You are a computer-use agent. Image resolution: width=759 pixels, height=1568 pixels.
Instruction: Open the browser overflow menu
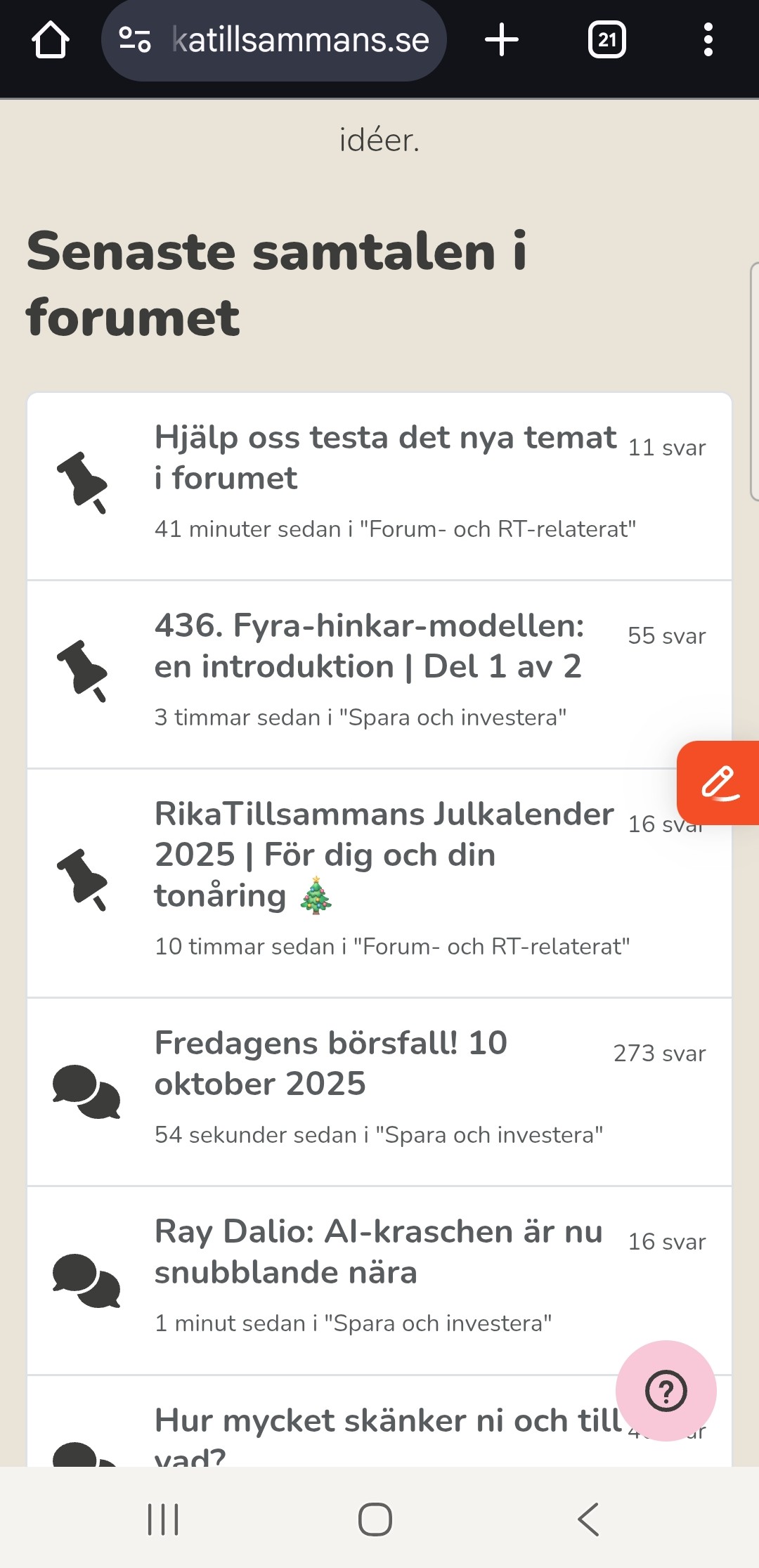click(x=708, y=40)
